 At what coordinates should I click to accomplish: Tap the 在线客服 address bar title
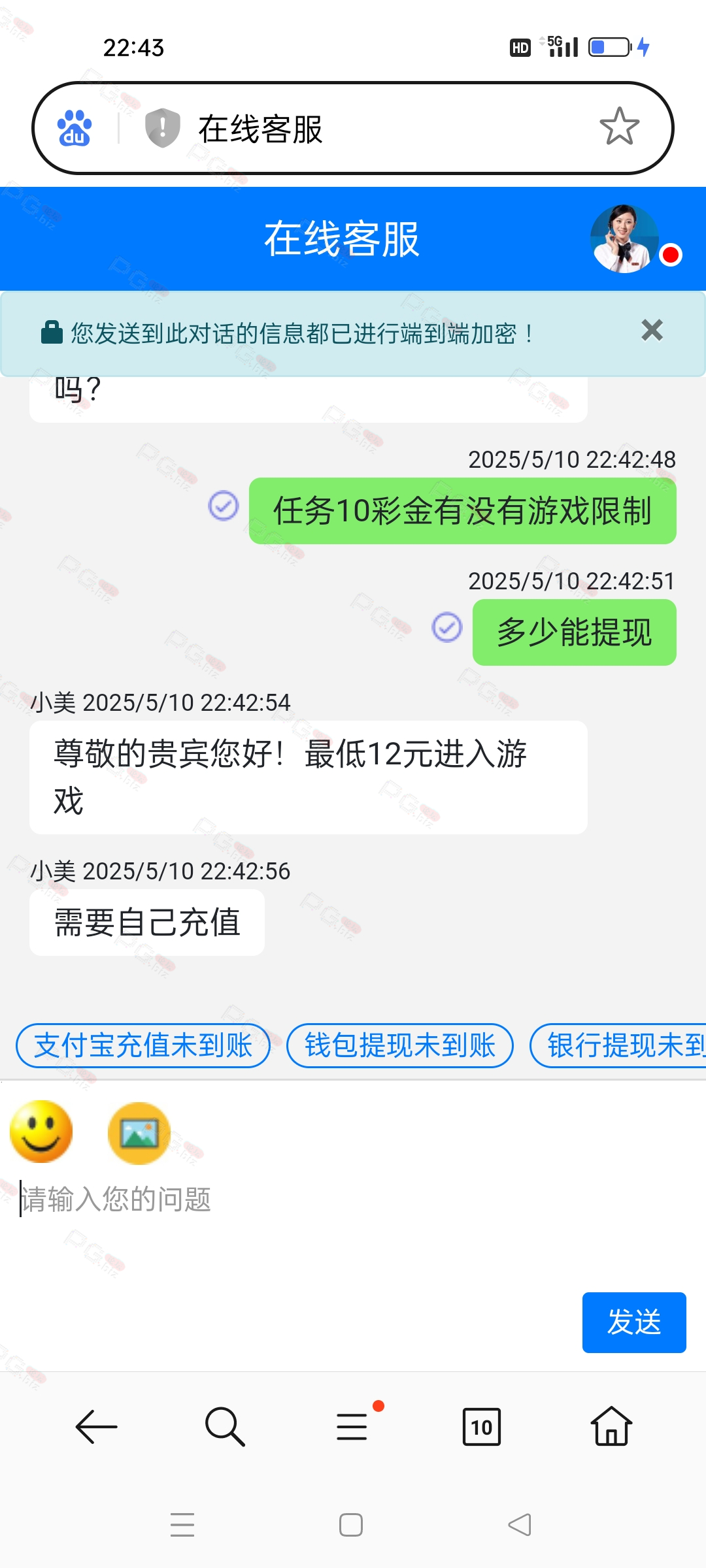[260, 129]
